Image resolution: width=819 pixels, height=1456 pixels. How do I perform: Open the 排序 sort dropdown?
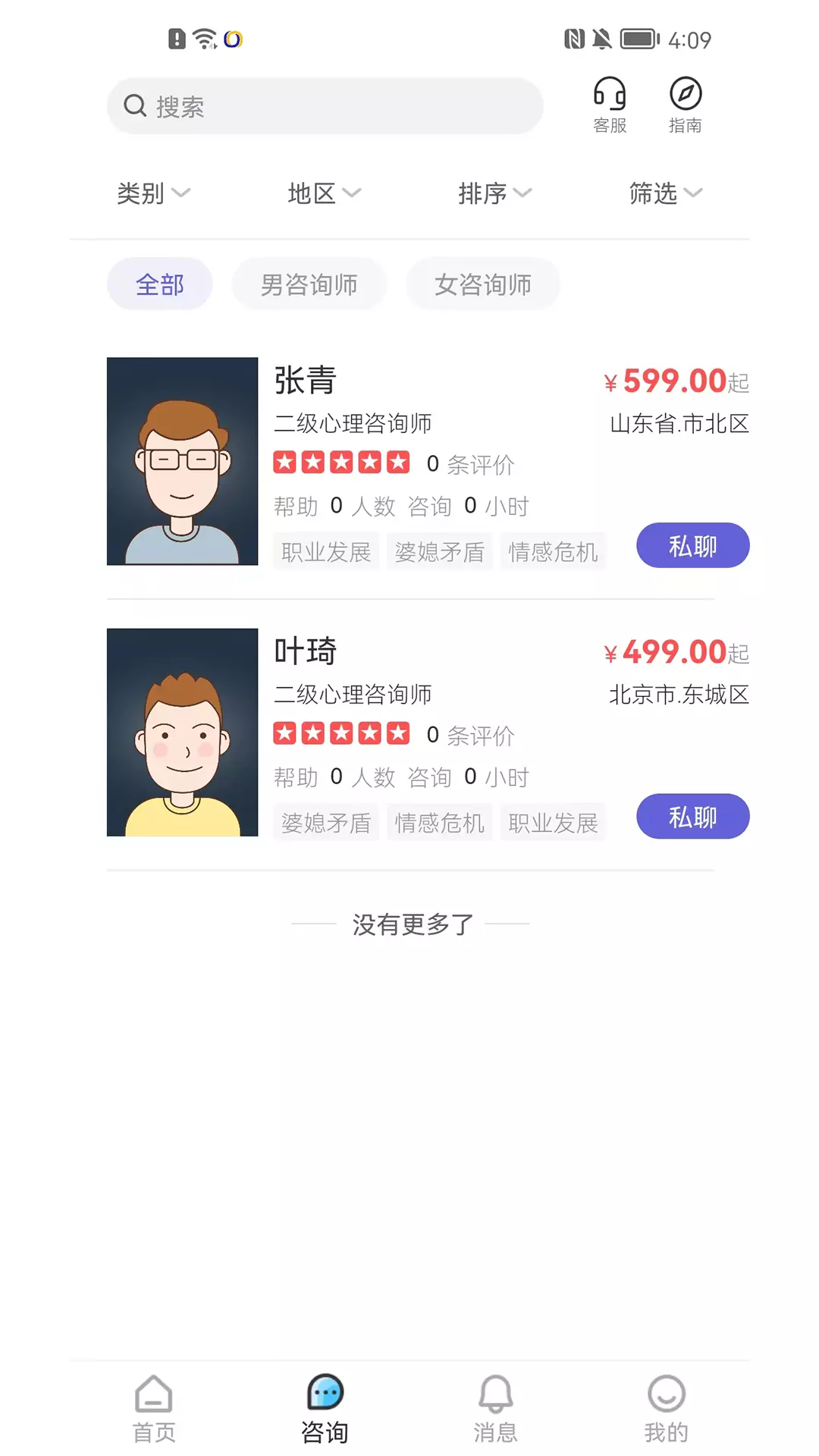495,193
